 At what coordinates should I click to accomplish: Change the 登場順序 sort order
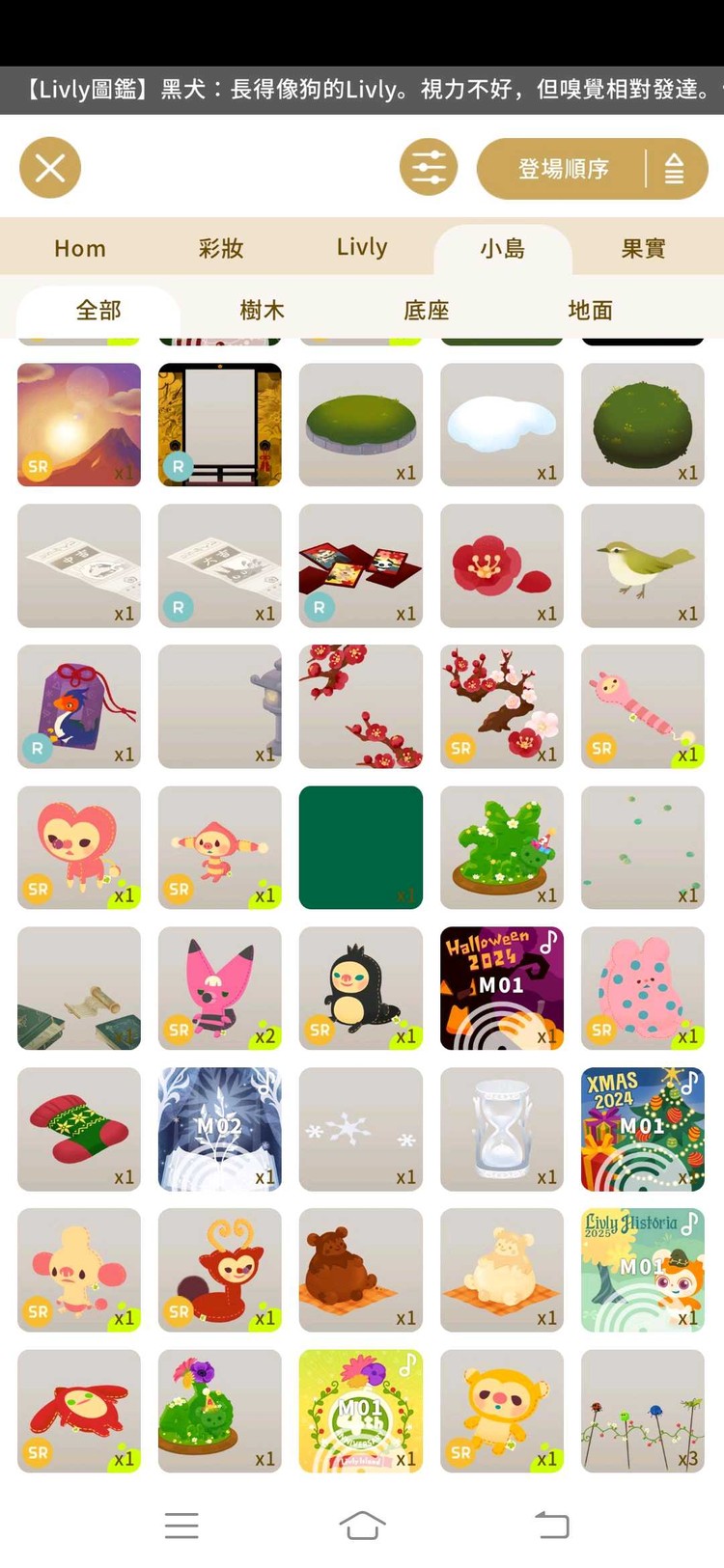[x=592, y=169]
